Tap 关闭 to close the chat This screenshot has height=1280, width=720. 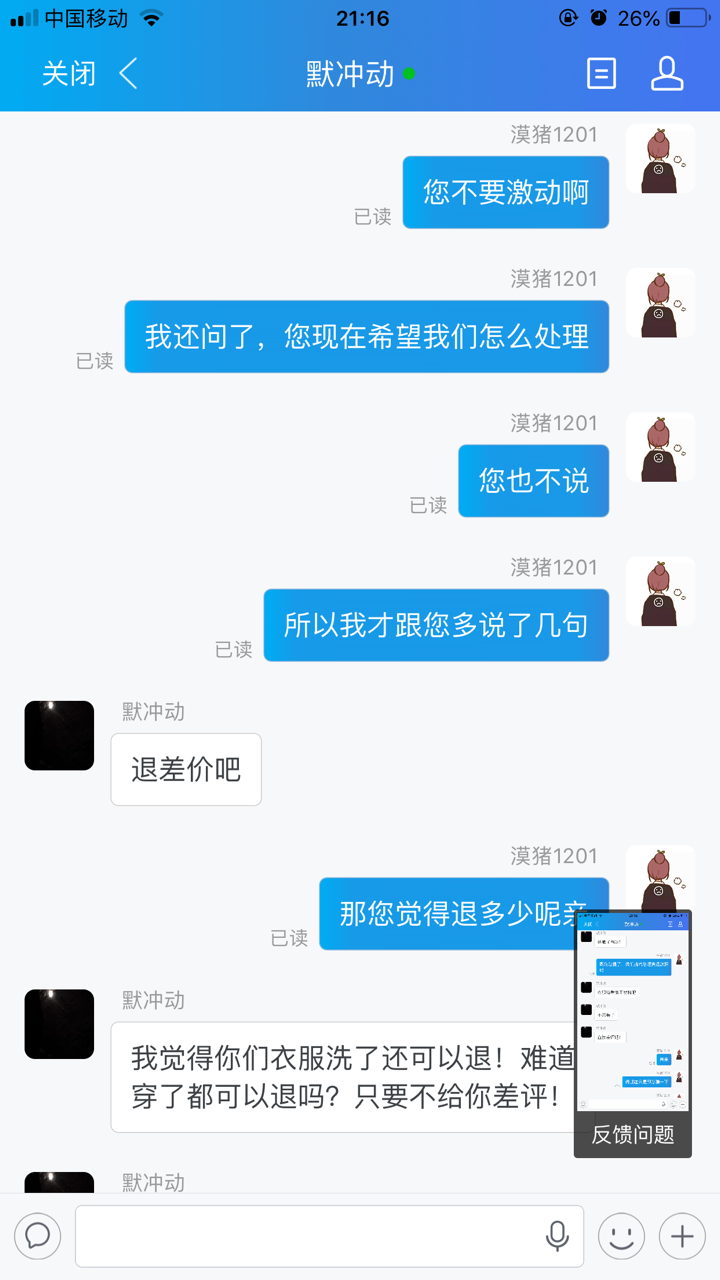point(68,74)
